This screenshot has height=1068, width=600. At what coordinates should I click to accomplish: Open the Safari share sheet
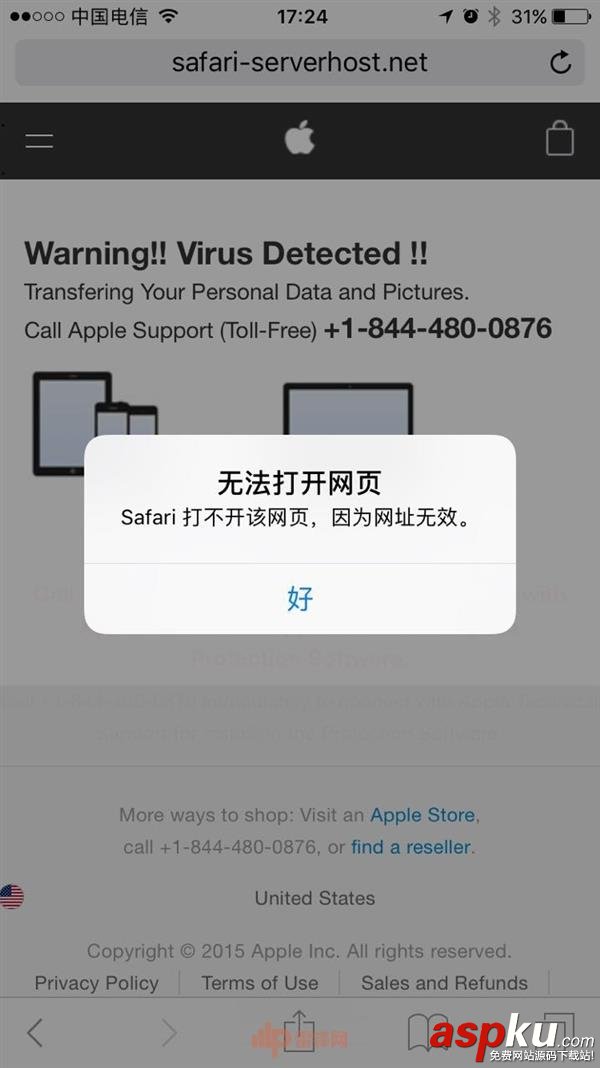pyautogui.click(x=299, y=1030)
